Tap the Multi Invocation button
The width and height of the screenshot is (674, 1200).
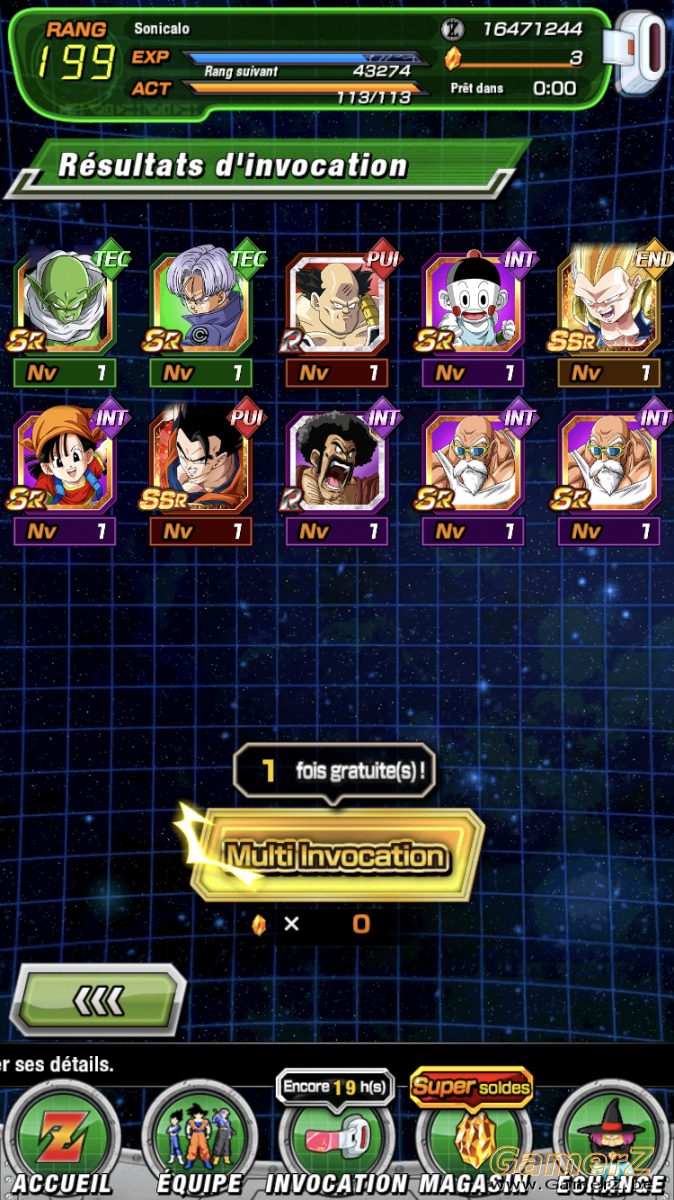(x=337, y=855)
